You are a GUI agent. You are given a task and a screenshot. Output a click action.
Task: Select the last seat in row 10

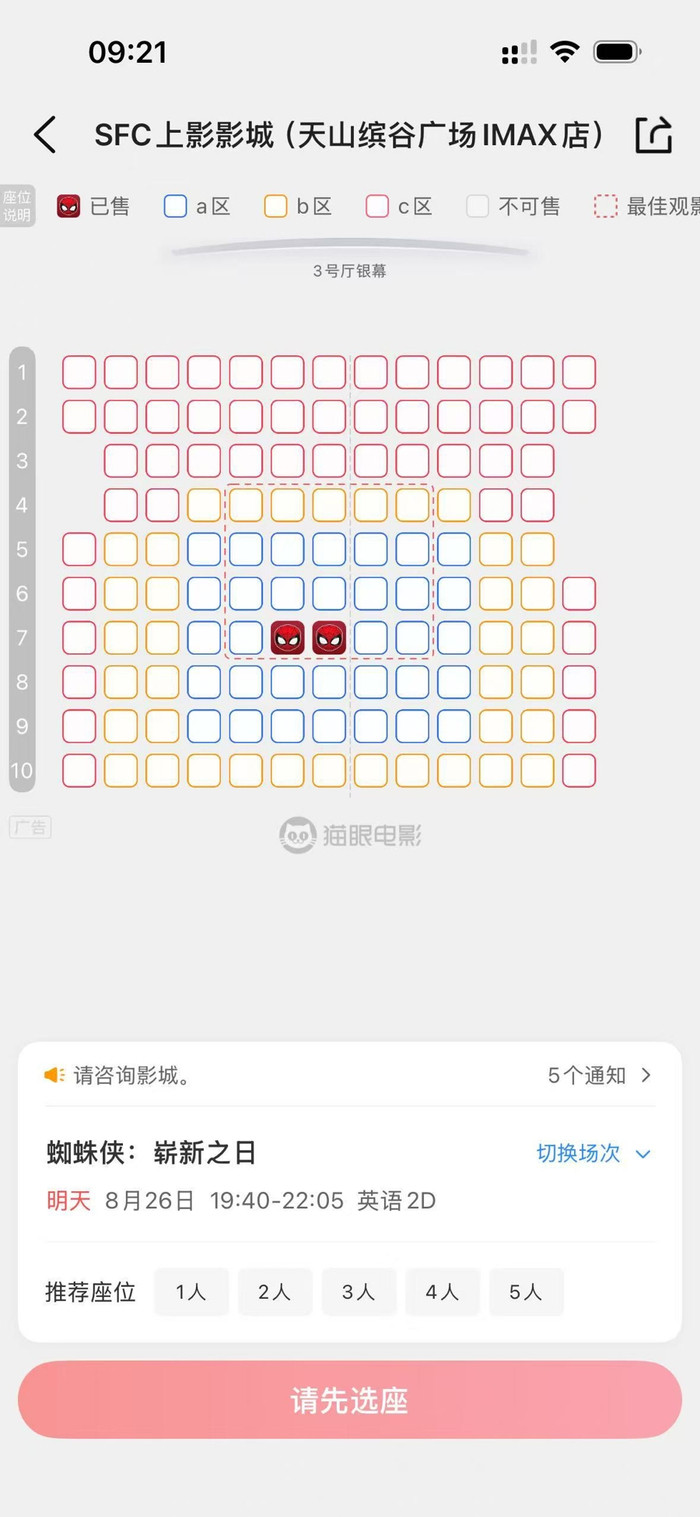pyautogui.click(x=579, y=770)
